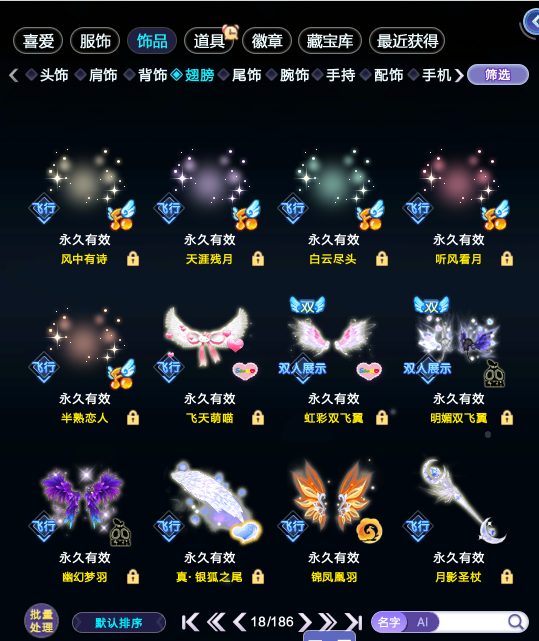Open the 虹彩双飞翼 item
The width and height of the screenshot is (539, 641).
334,360
